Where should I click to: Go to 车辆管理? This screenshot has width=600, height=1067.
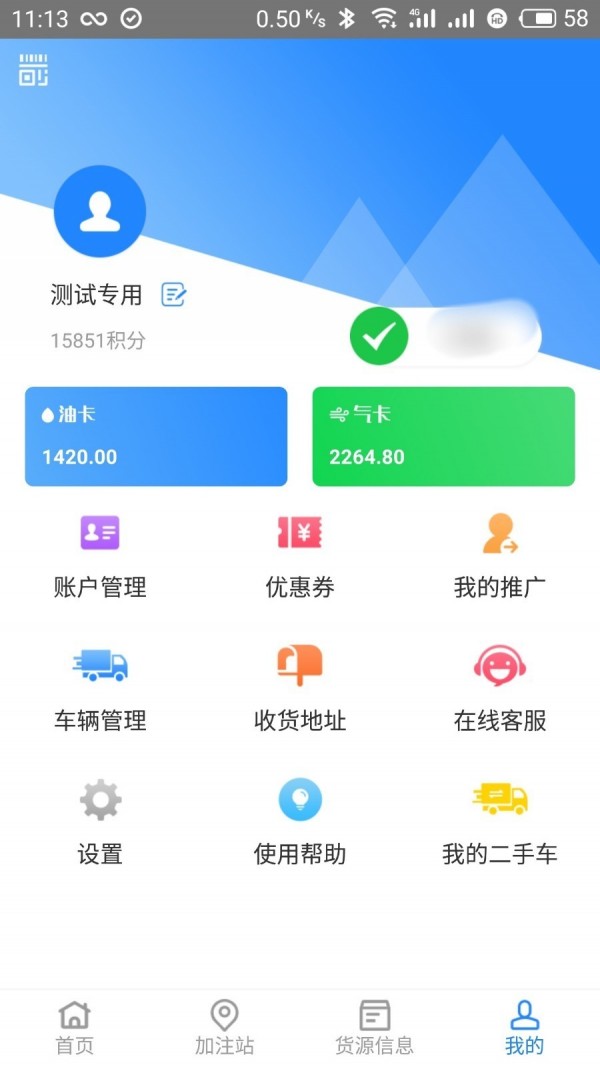tap(100, 688)
